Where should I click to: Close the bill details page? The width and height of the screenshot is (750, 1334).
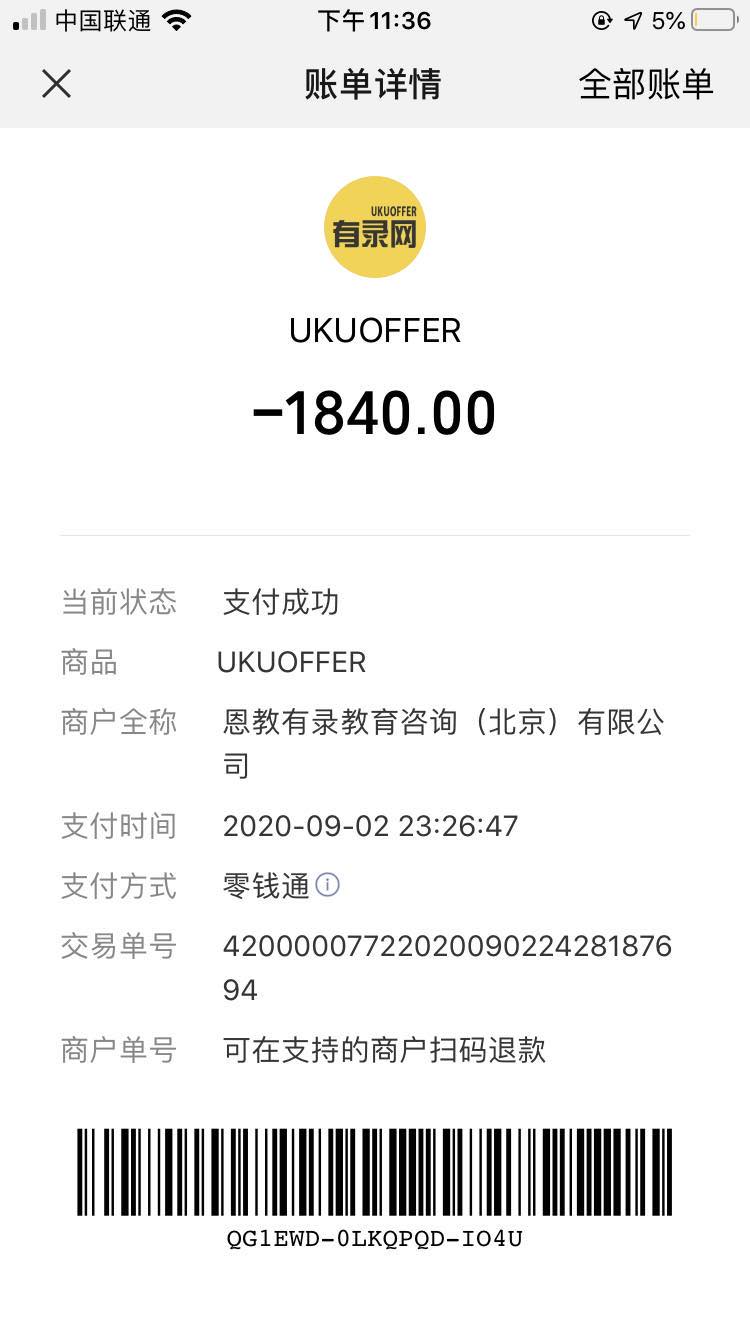[57, 84]
